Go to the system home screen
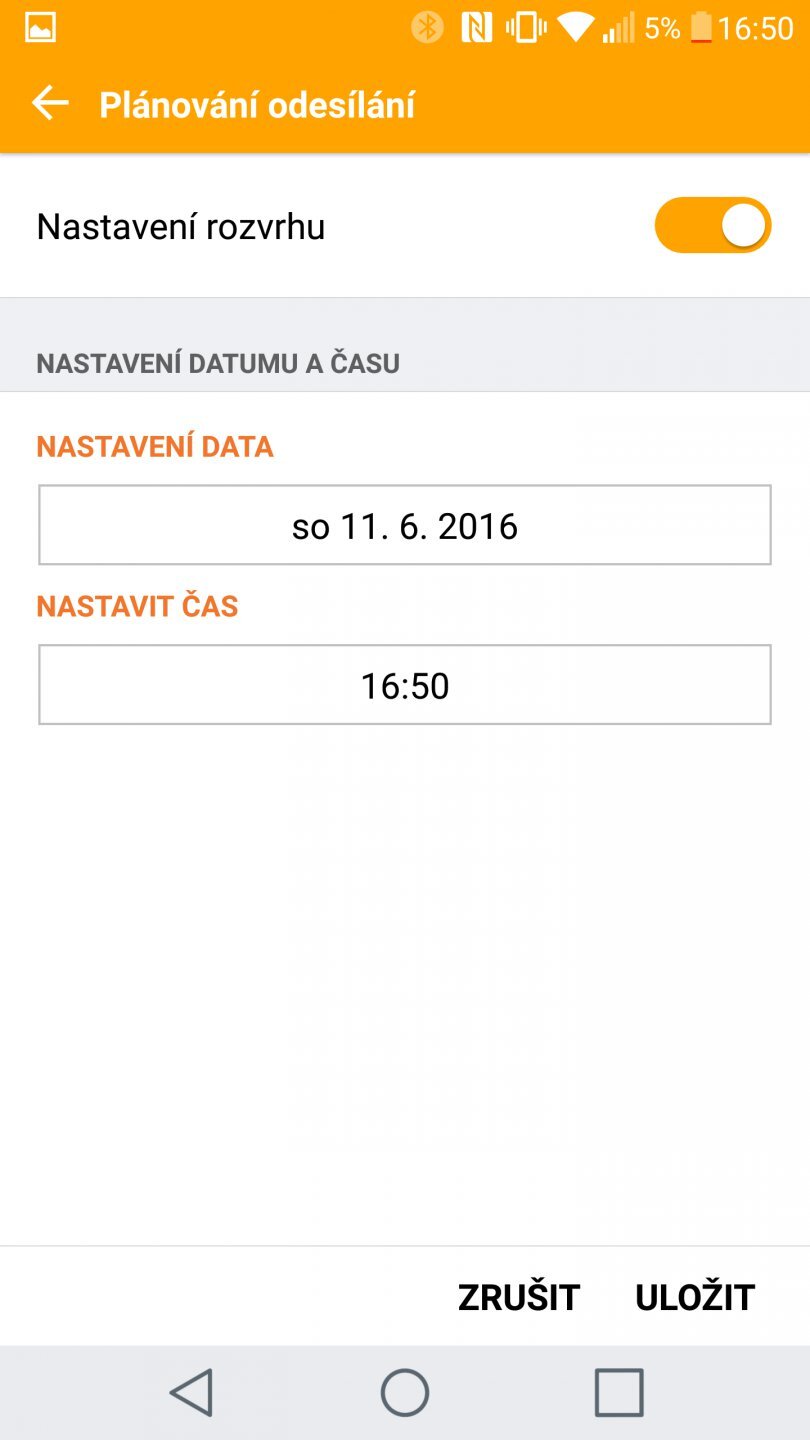The image size is (810, 1440). pyautogui.click(x=404, y=1392)
